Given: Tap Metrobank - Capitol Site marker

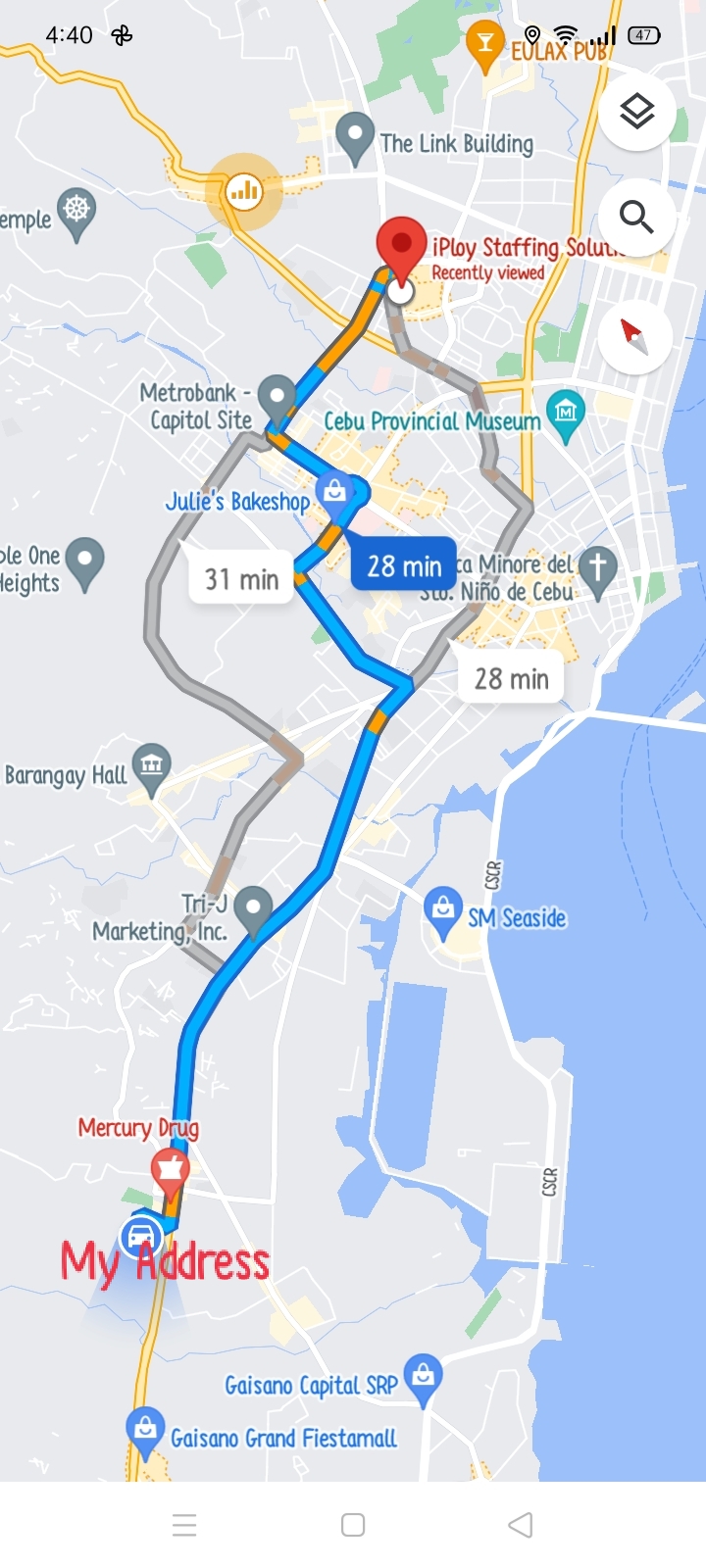Looking at the screenshot, I should click(x=277, y=397).
